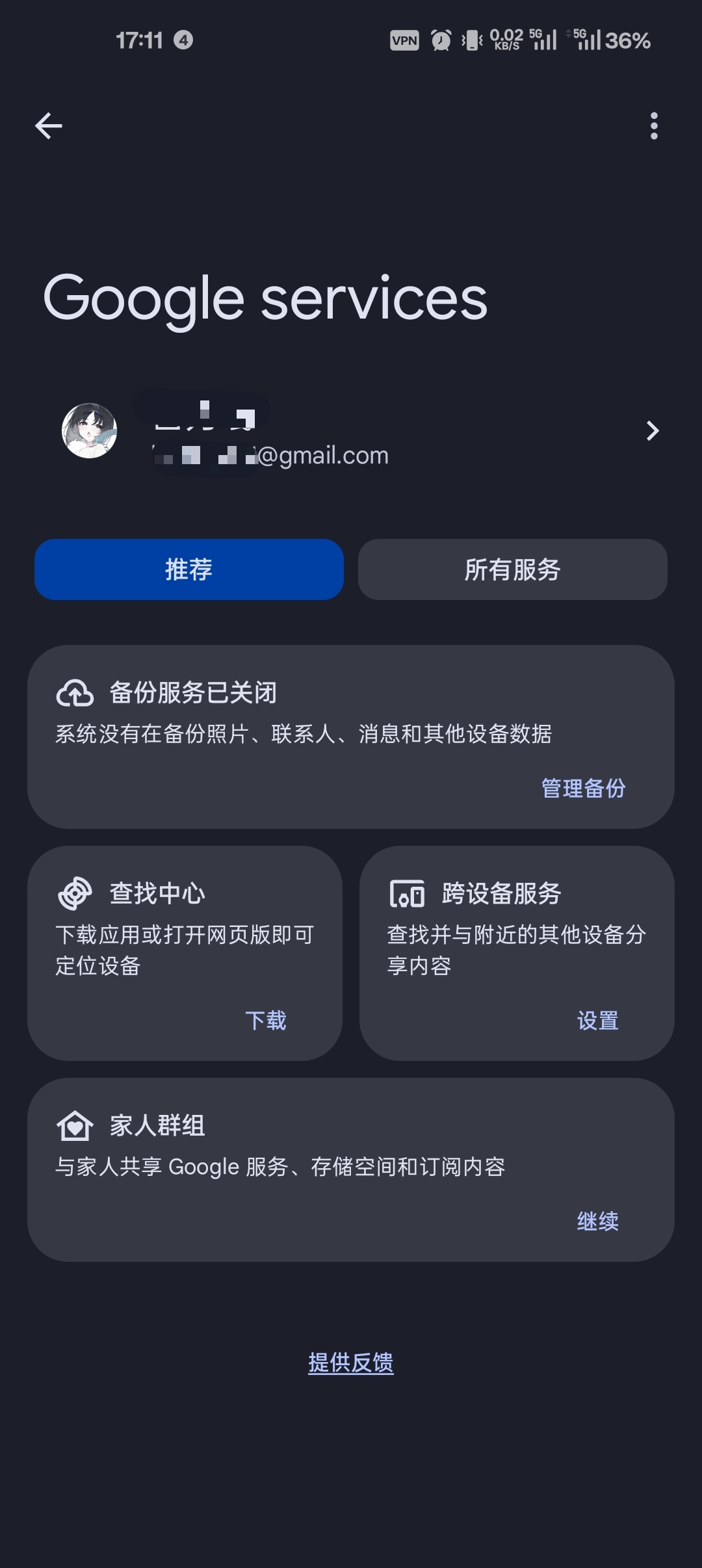Screen dimensions: 702x1568
Task: Tap the back arrow at top left
Action: tap(49, 125)
